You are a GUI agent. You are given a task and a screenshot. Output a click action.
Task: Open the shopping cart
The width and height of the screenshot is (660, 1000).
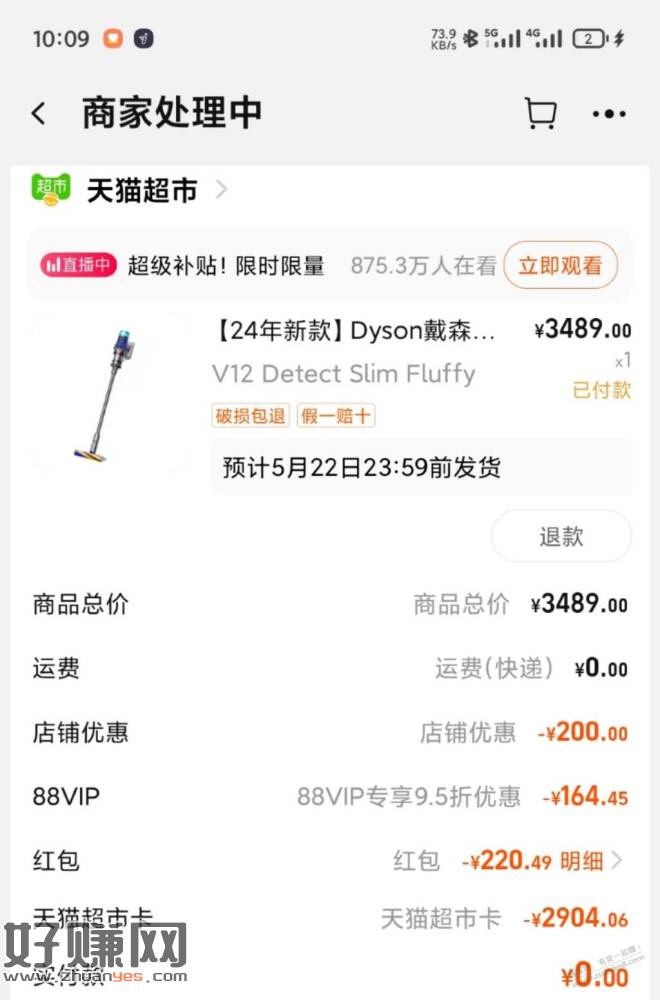click(540, 114)
